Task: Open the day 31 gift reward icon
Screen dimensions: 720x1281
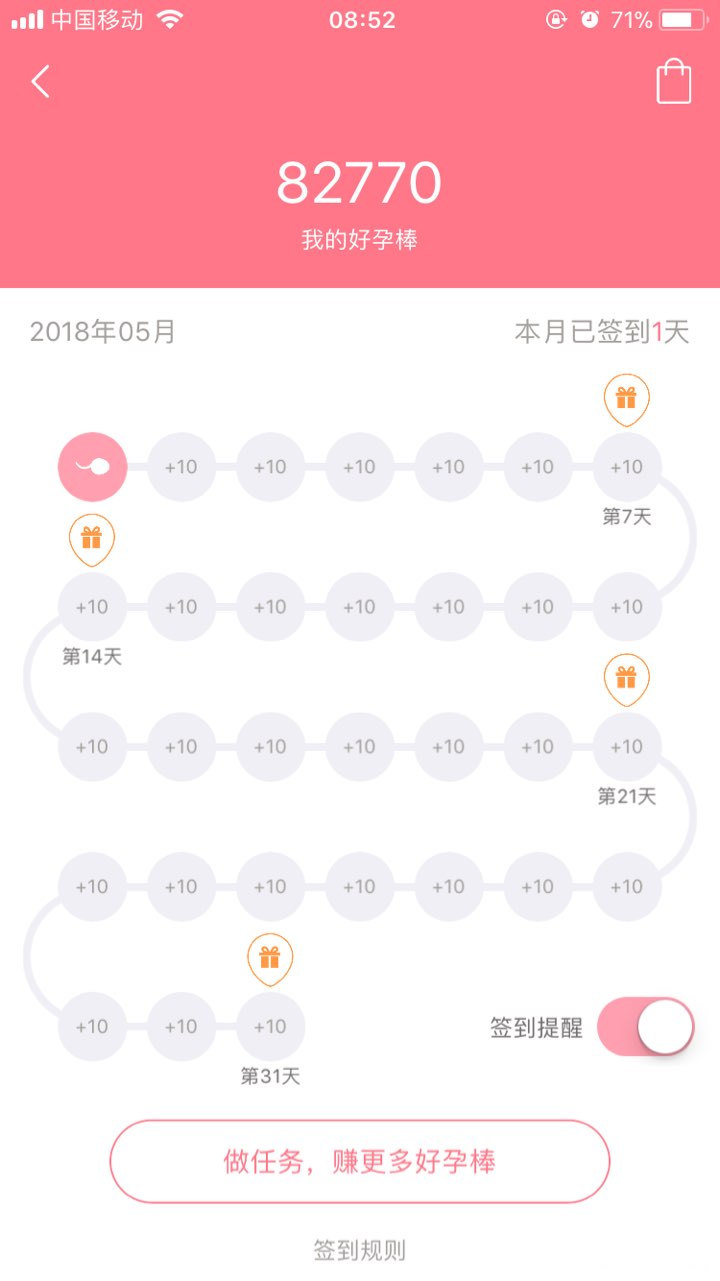Action: [x=270, y=957]
